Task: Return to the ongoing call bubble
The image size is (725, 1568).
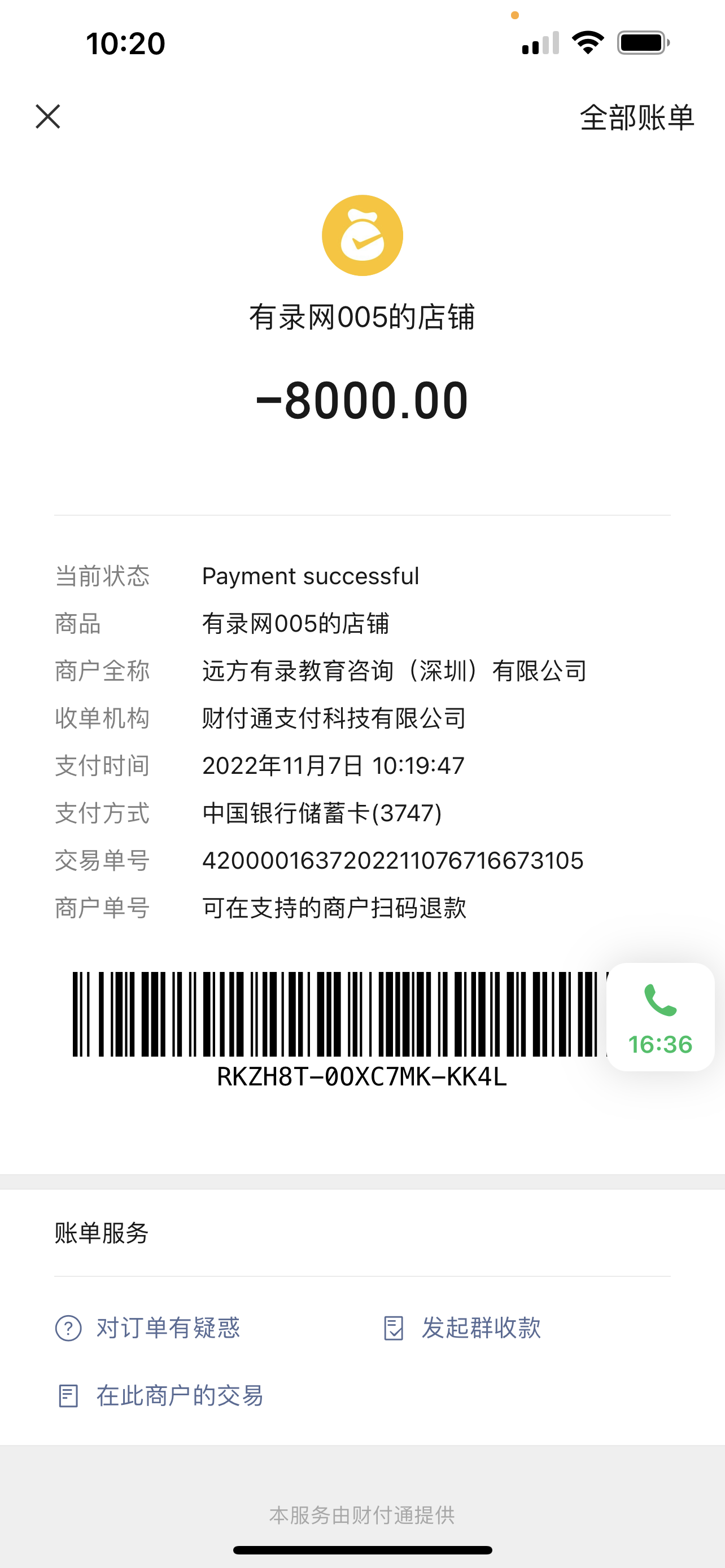Action: [660, 1017]
